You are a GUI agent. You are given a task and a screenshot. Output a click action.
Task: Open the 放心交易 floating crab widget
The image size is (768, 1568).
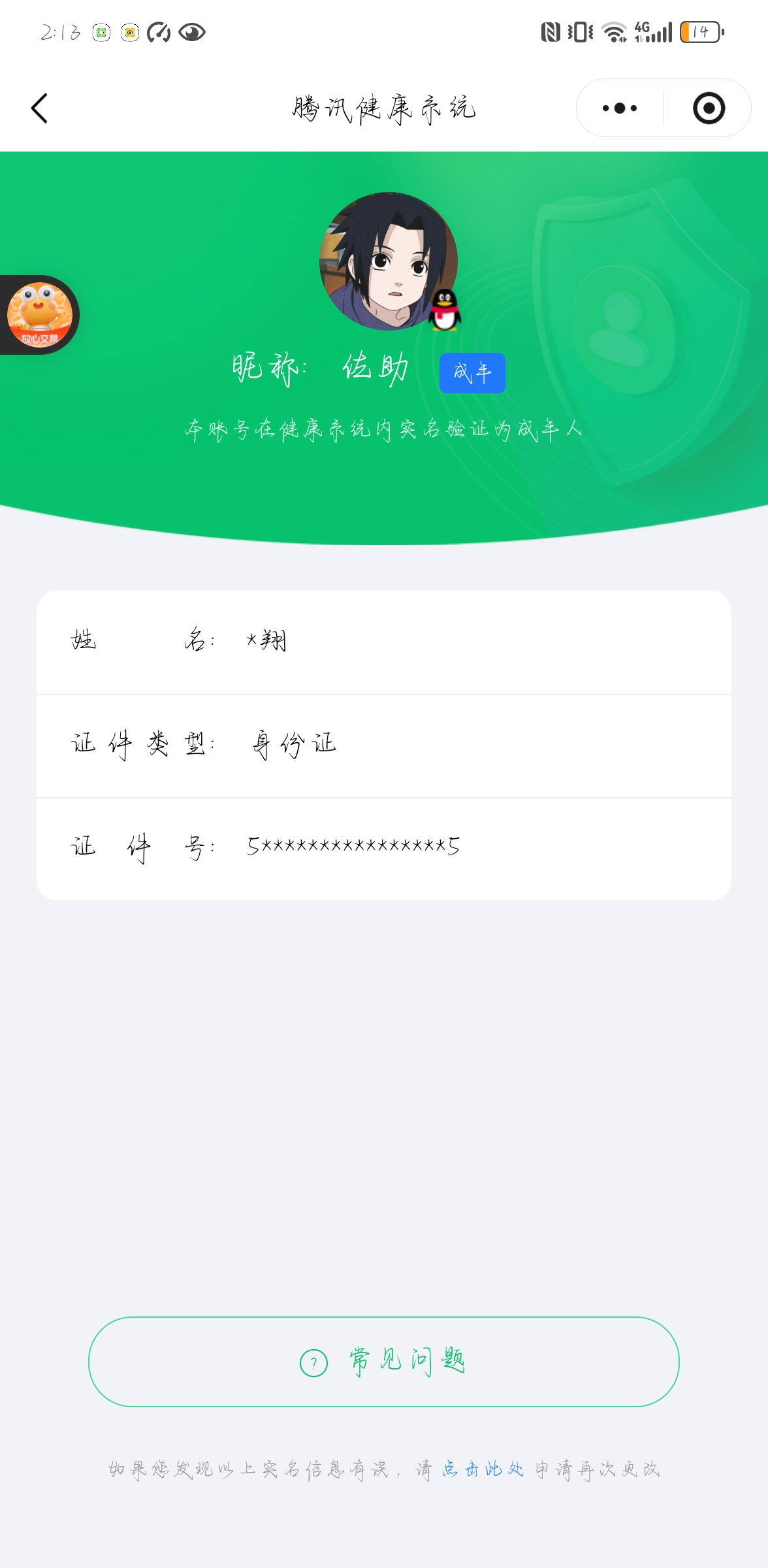39,315
